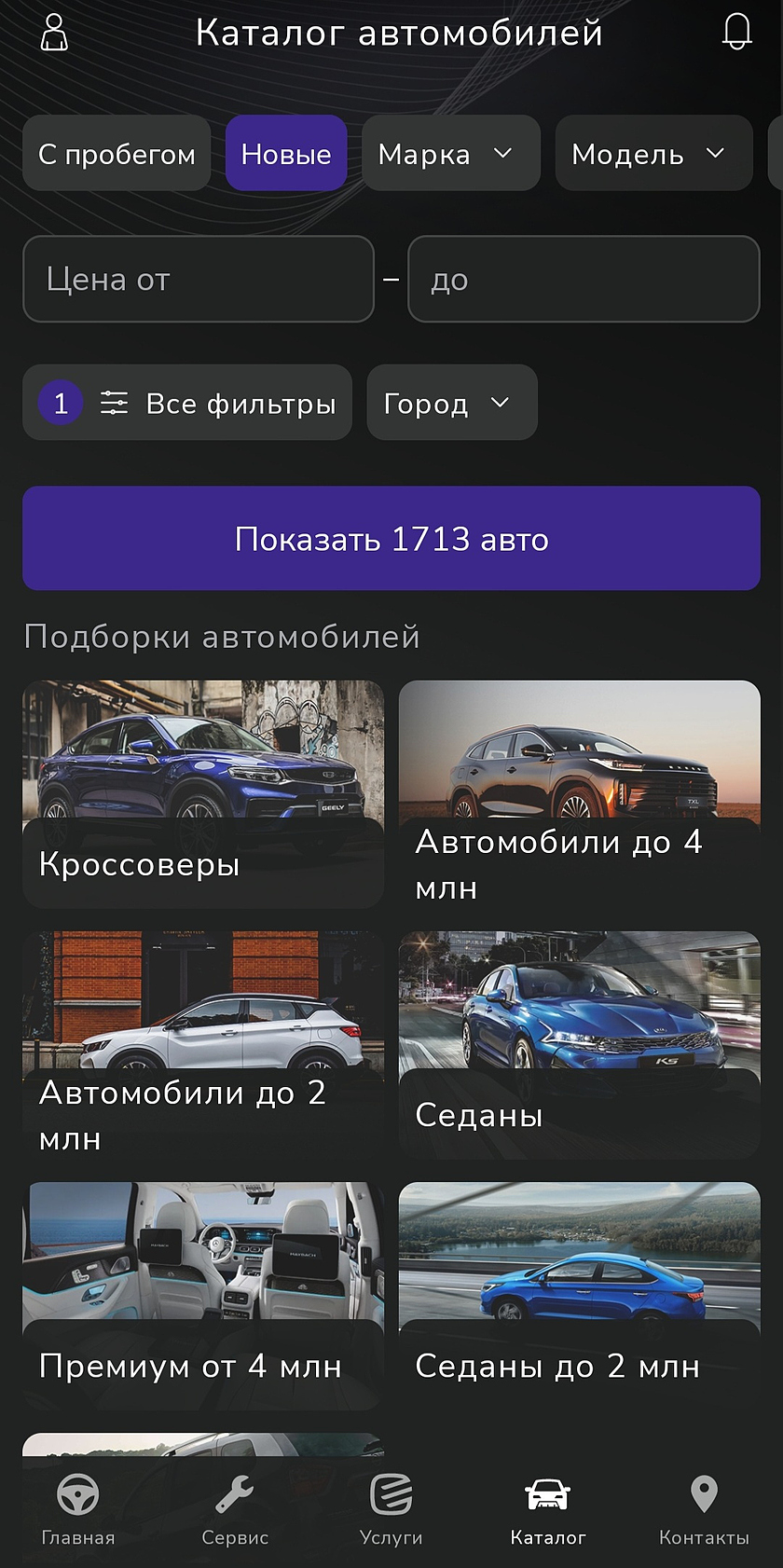
Task: Tap «Показать 1713 авто» button
Action: click(391, 538)
